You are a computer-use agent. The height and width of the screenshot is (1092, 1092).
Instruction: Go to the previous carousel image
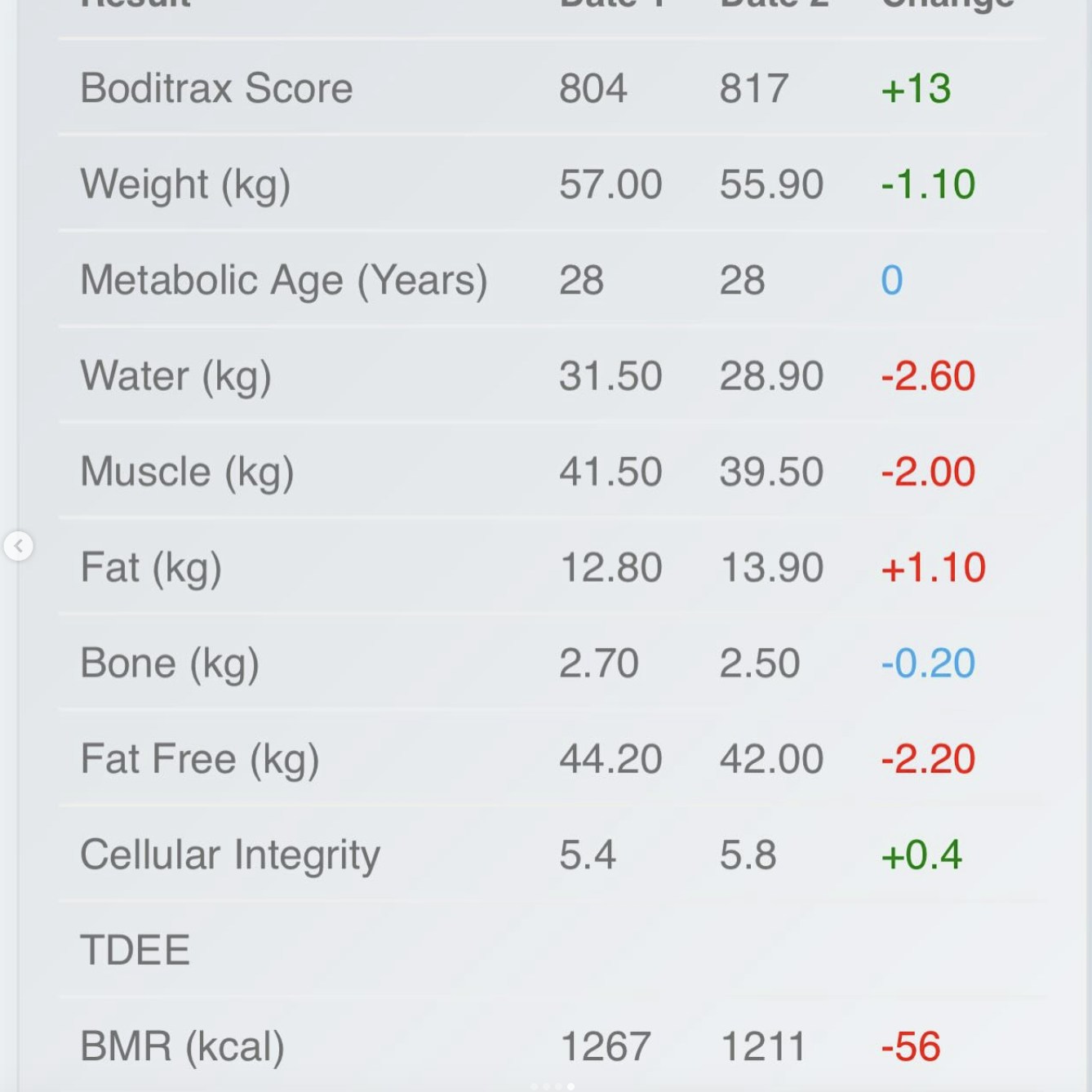[x=19, y=545]
